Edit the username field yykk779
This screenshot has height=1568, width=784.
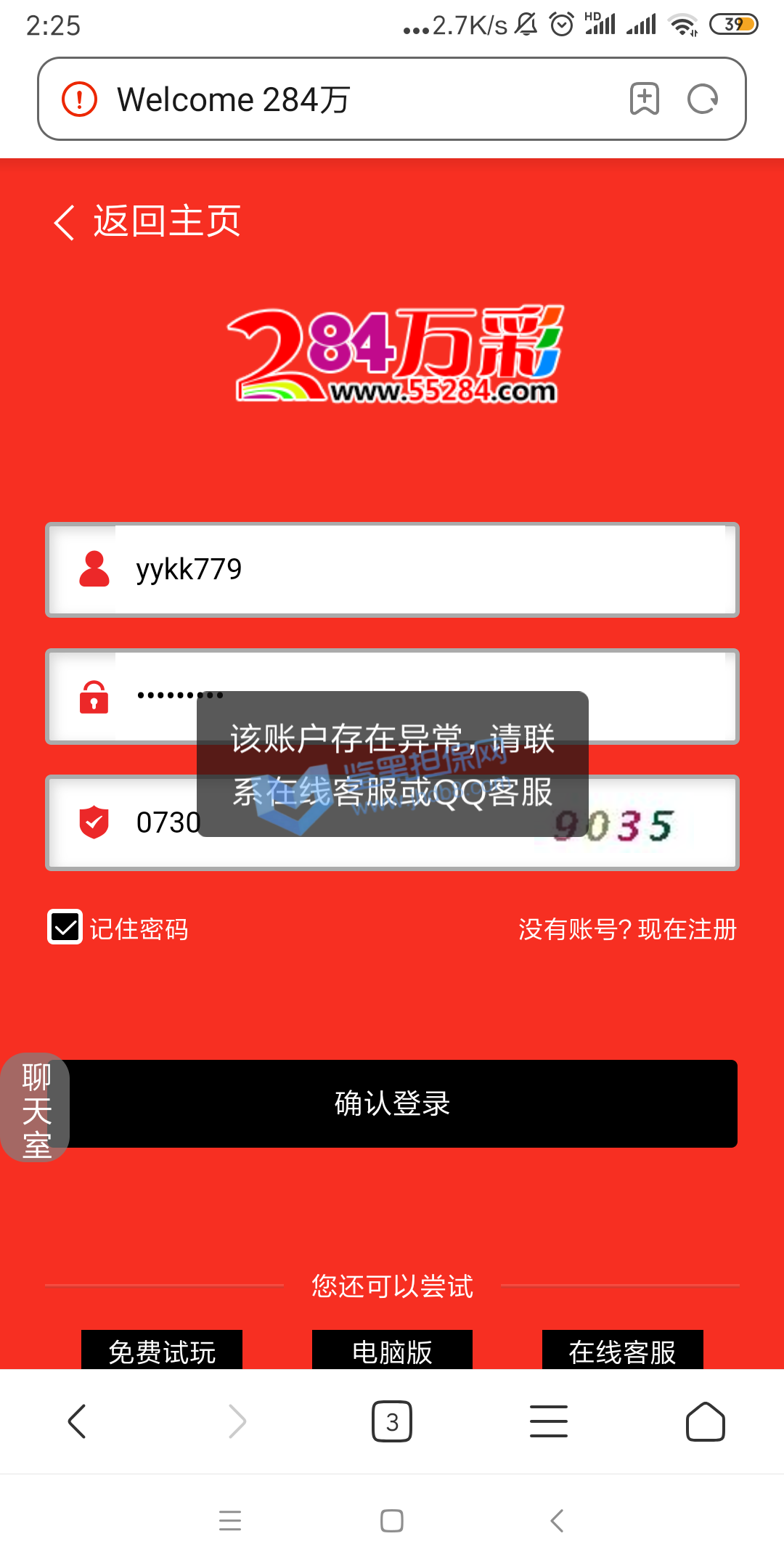point(421,570)
